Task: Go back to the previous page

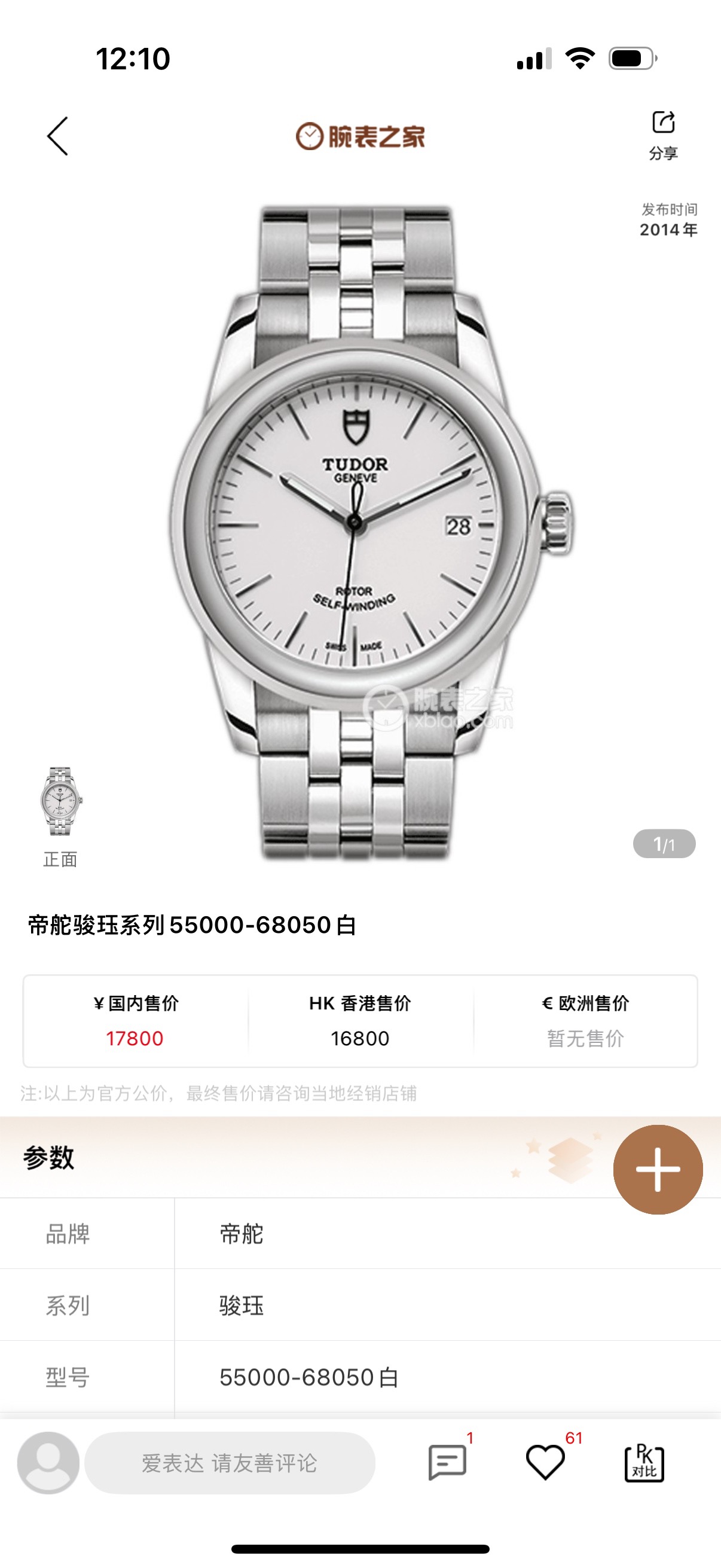Action: click(58, 136)
